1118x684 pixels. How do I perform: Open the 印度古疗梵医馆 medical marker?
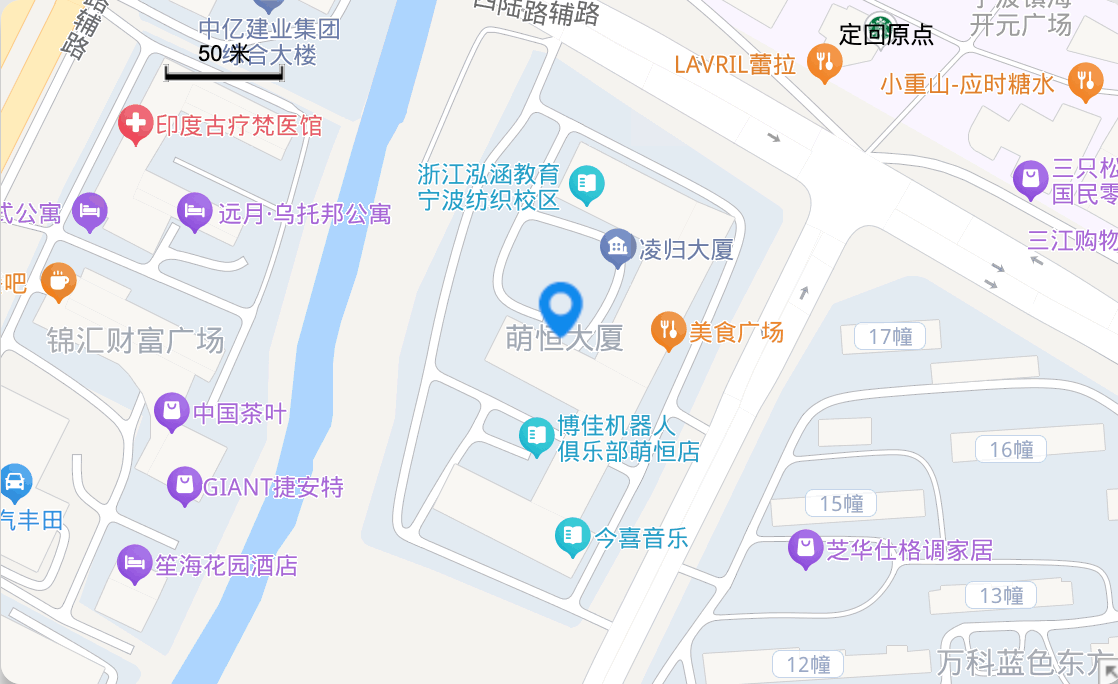tap(135, 125)
